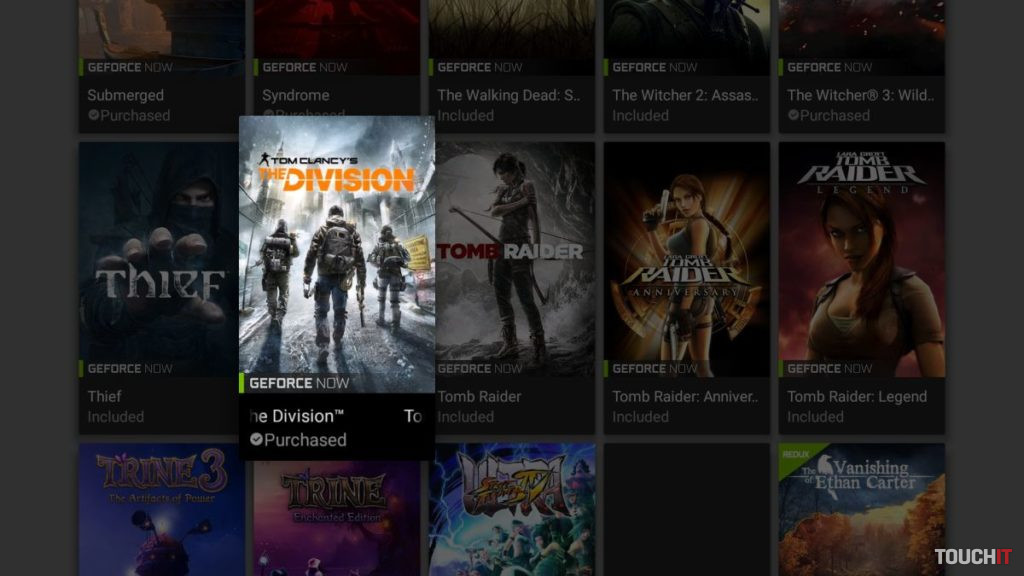Select the Submerged game tile
The image size is (1024, 576).
pyautogui.click(x=161, y=60)
